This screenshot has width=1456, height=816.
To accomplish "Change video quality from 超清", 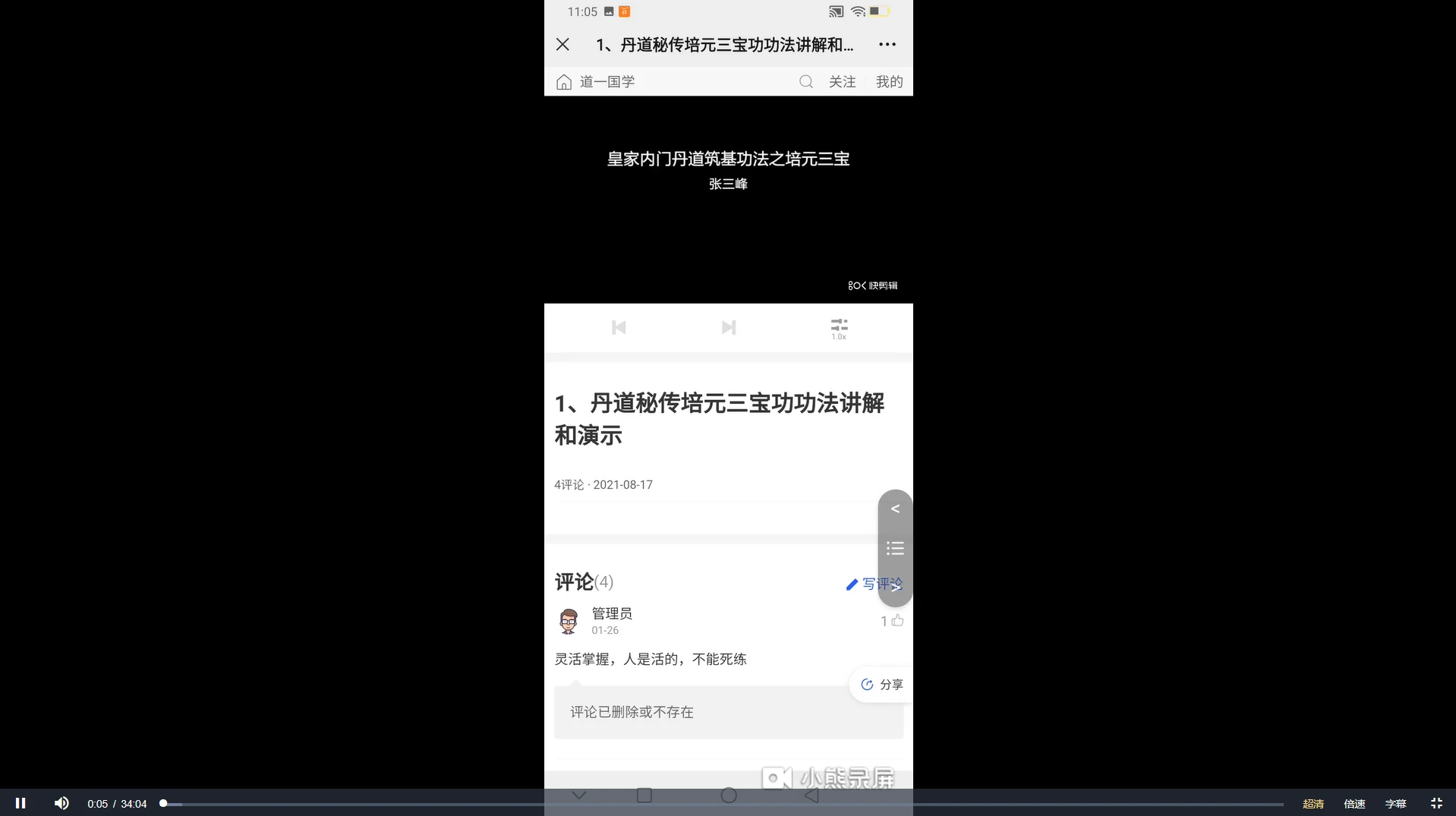I will pyautogui.click(x=1313, y=804).
